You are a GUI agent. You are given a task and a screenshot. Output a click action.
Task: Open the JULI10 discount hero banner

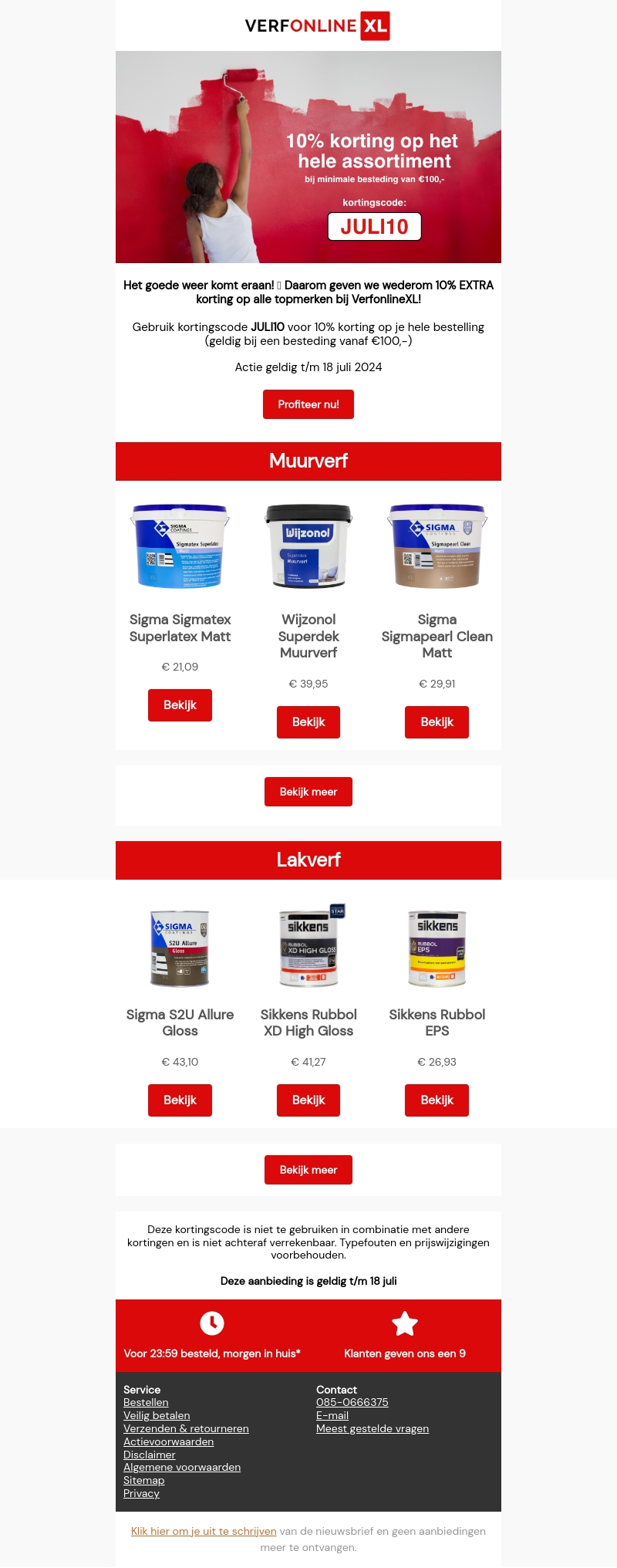tap(308, 157)
